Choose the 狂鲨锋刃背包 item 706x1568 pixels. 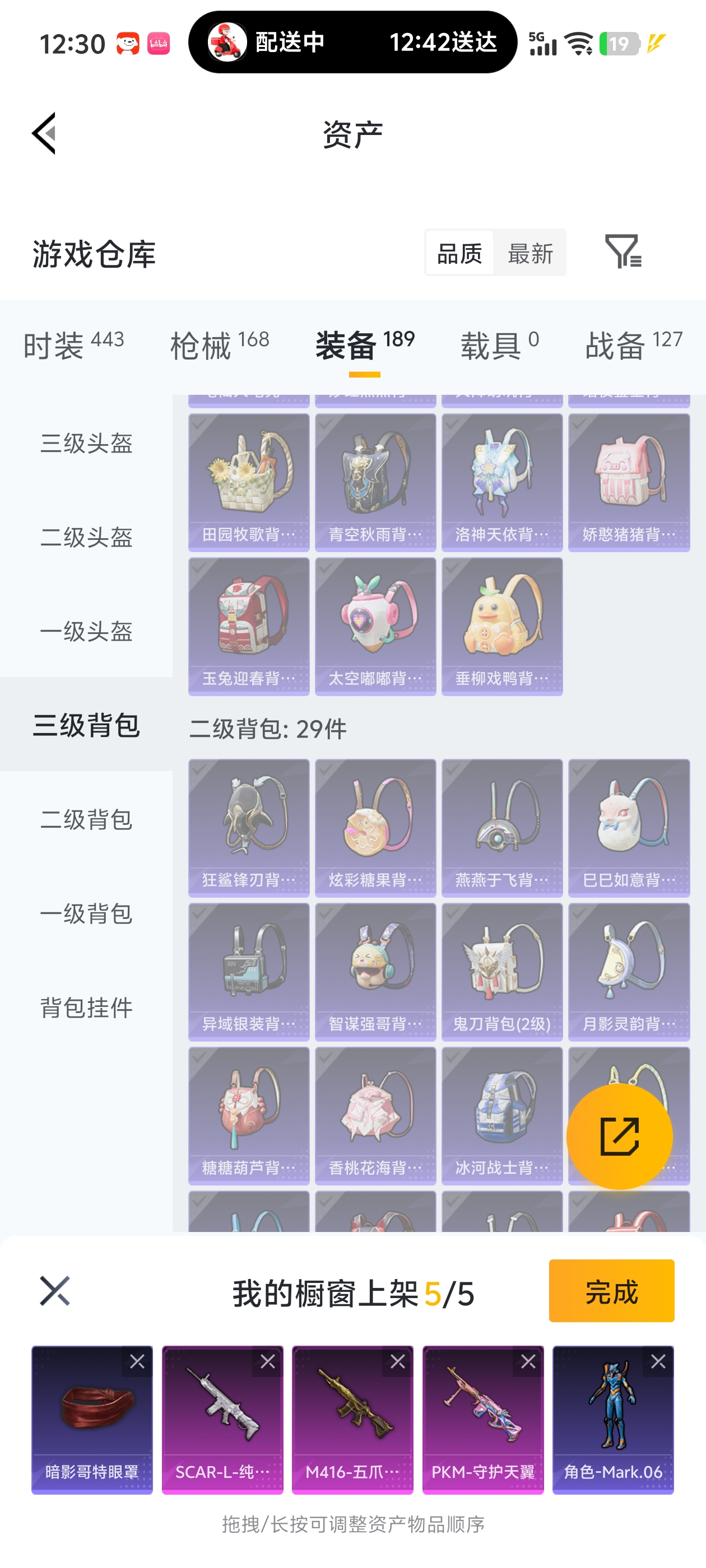coord(249,828)
